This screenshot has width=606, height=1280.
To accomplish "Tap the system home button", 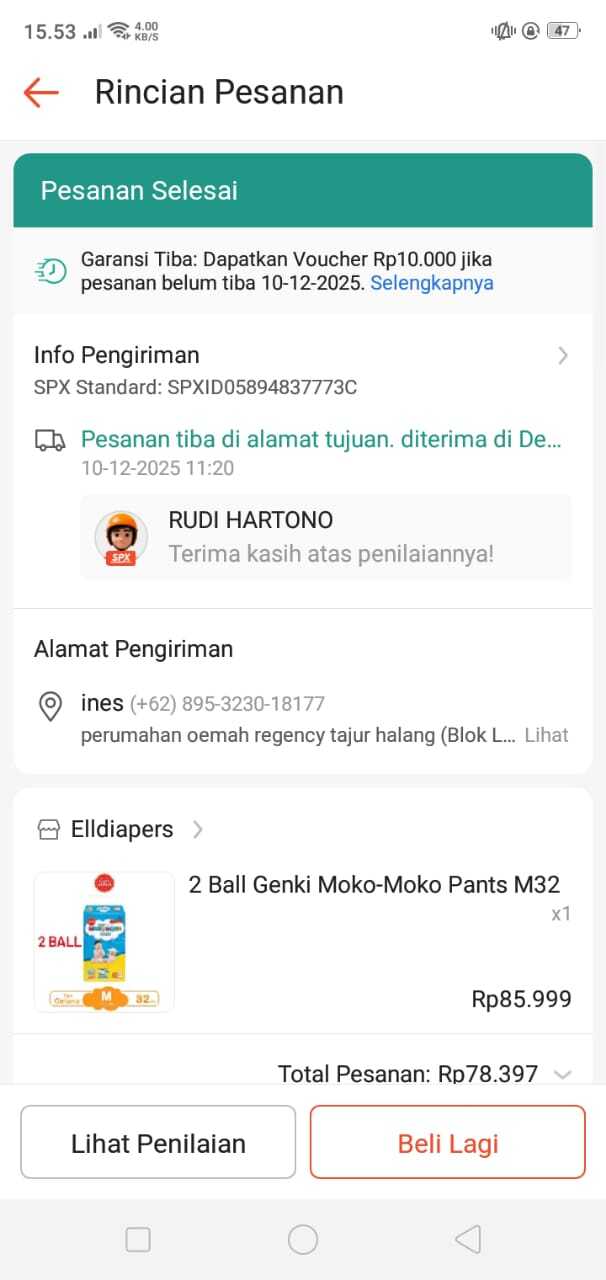I will click(302, 1240).
